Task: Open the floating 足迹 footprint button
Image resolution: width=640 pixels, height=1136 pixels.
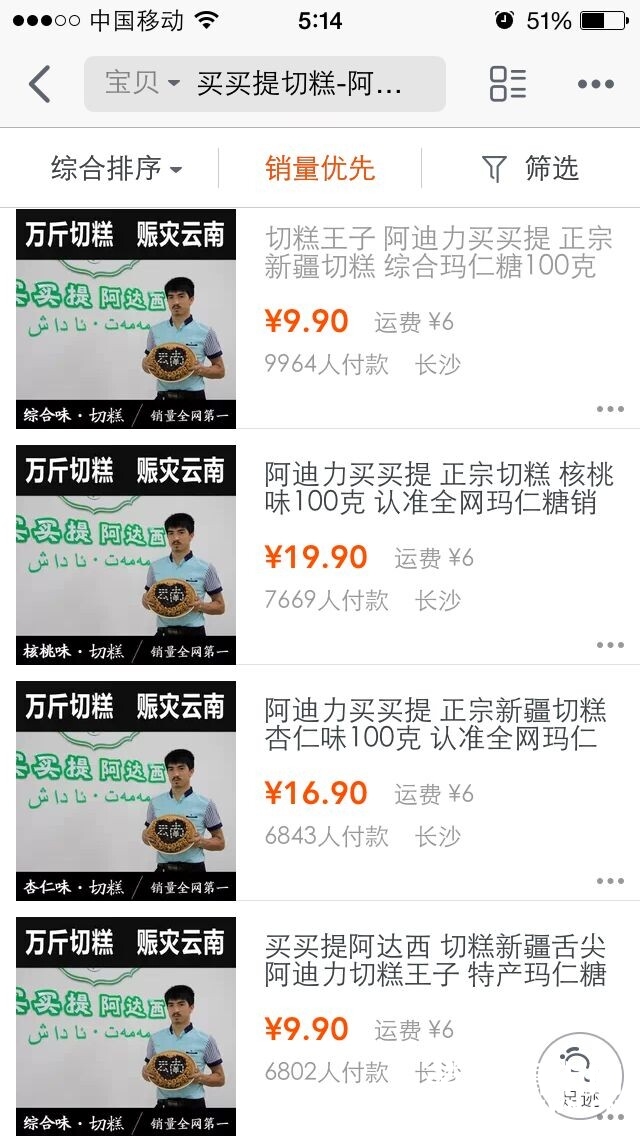Action: pos(581,1076)
